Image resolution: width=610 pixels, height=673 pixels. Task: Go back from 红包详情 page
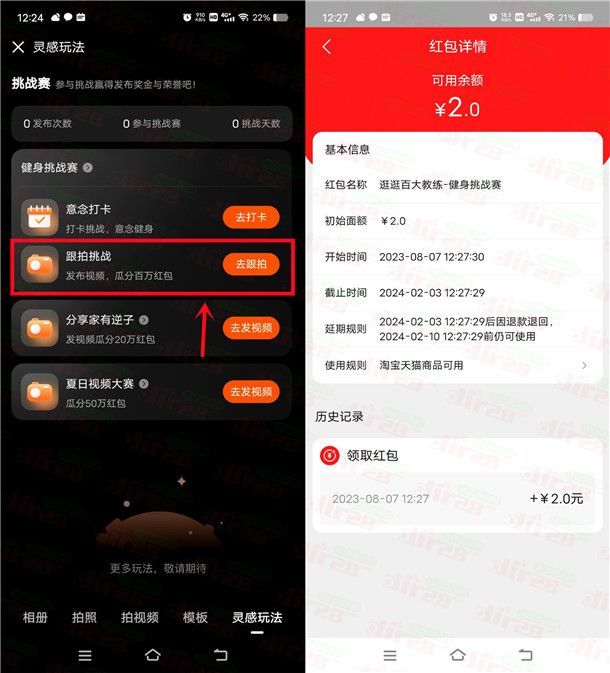[x=327, y=47]
